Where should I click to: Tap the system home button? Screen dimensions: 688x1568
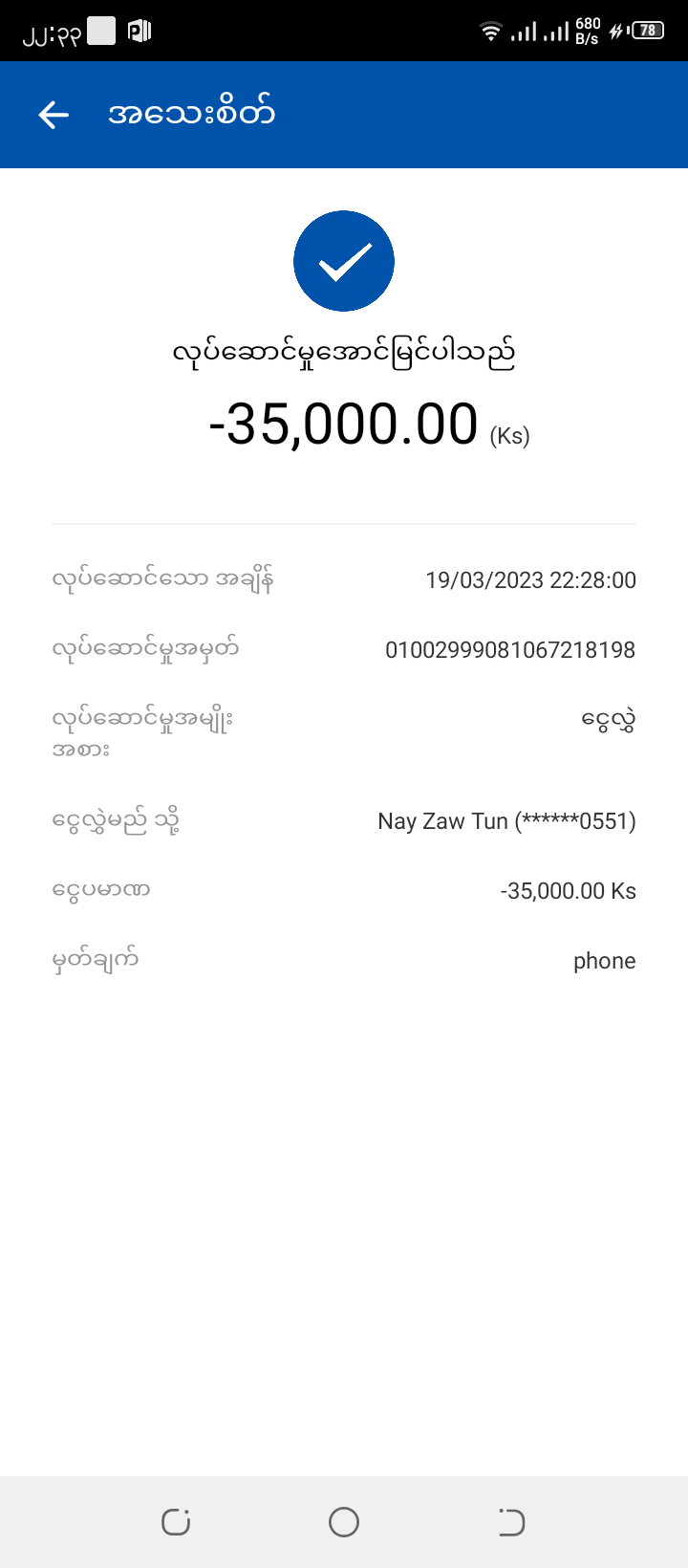click(344, 1521)
